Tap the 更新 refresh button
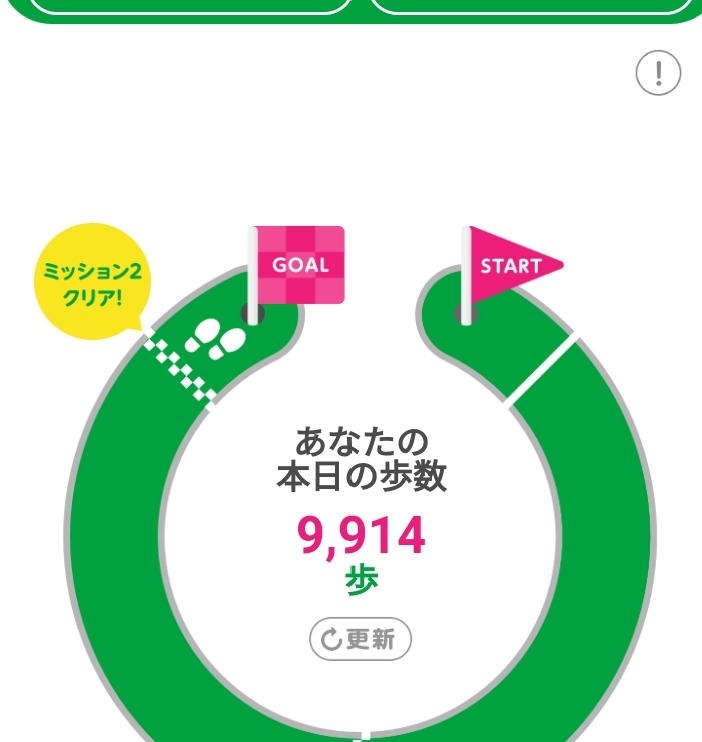This screenshot has height=742, width=702. 360,639
